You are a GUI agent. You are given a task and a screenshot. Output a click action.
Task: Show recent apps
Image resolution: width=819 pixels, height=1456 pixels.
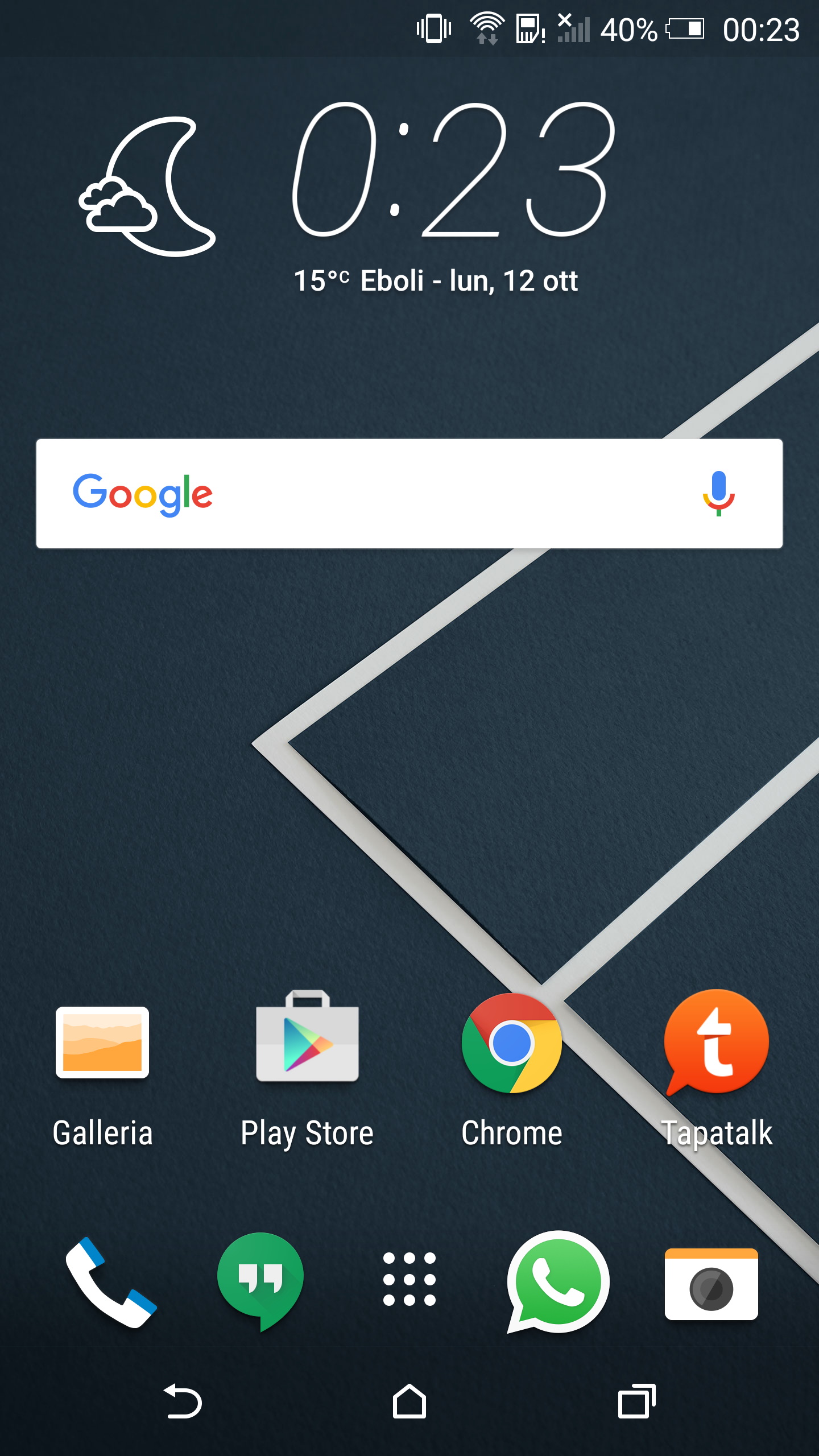636,1402
